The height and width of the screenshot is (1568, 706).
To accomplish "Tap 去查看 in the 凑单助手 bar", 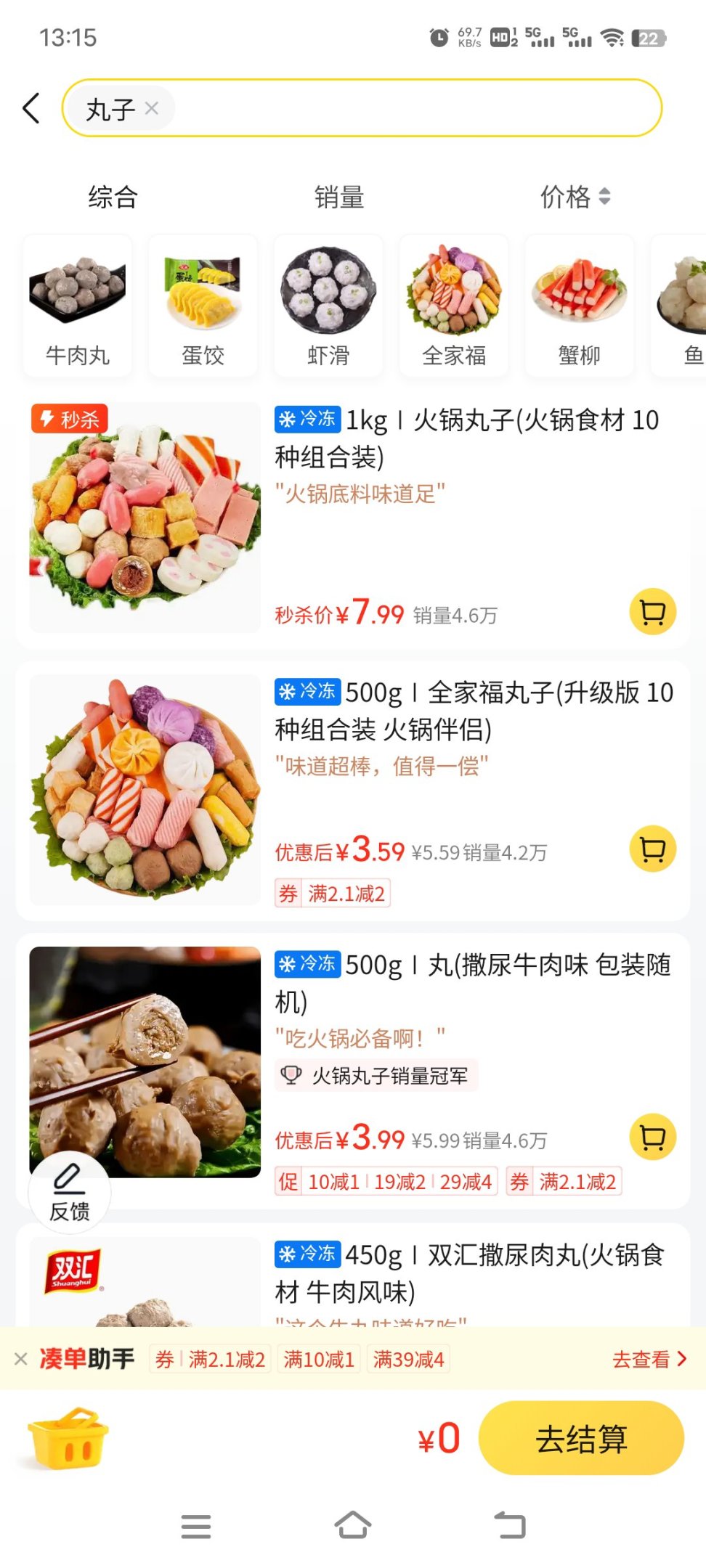I will [x=649, y=1359].
